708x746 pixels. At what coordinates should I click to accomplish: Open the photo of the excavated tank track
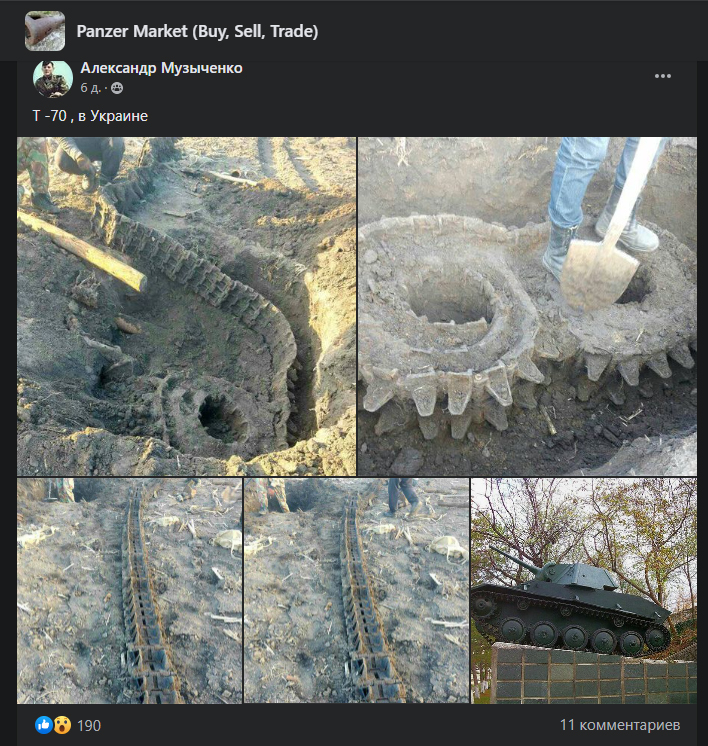click(186, 306)
